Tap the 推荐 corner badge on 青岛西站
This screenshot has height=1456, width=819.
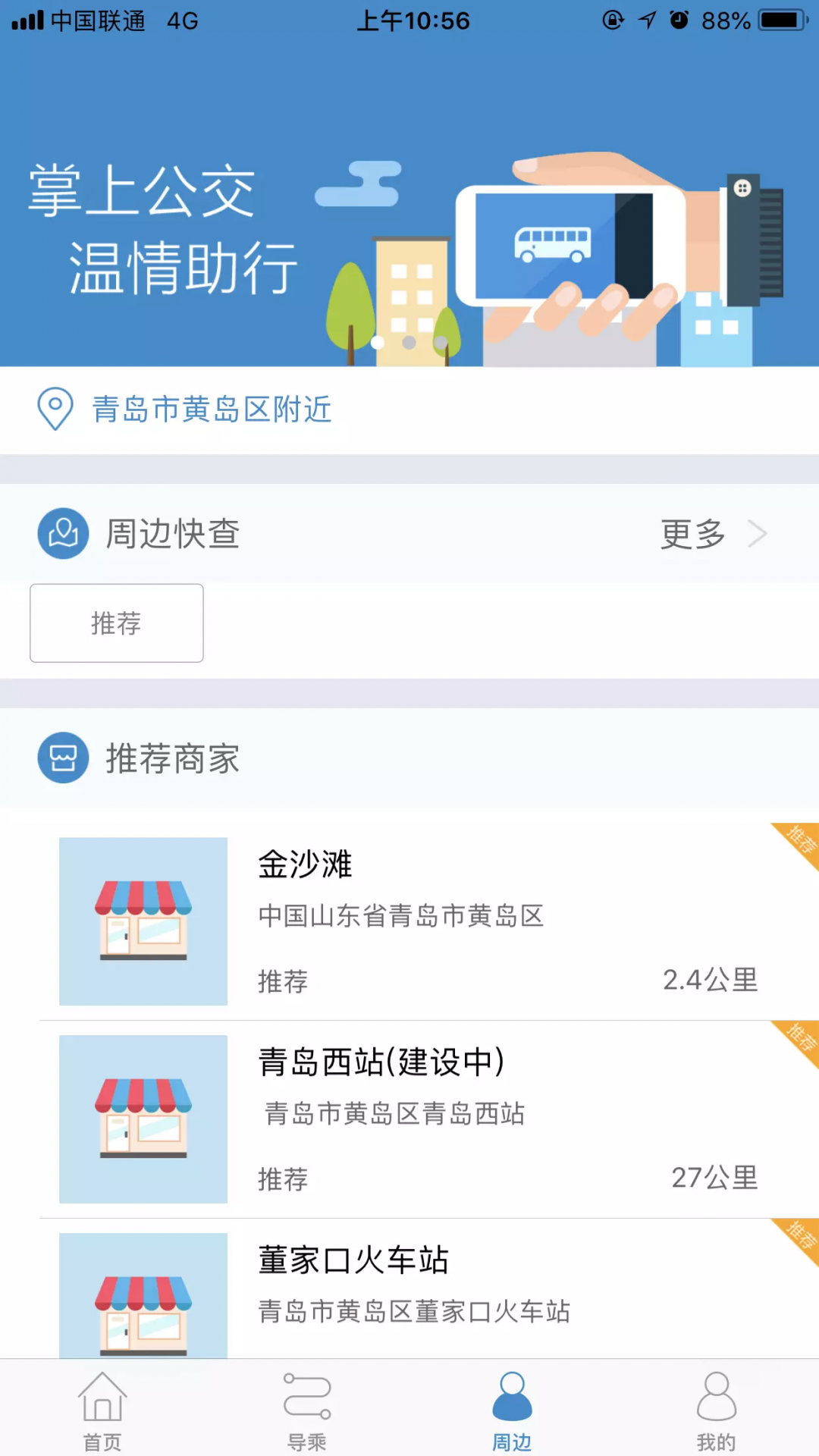[x=796, y=1039]
